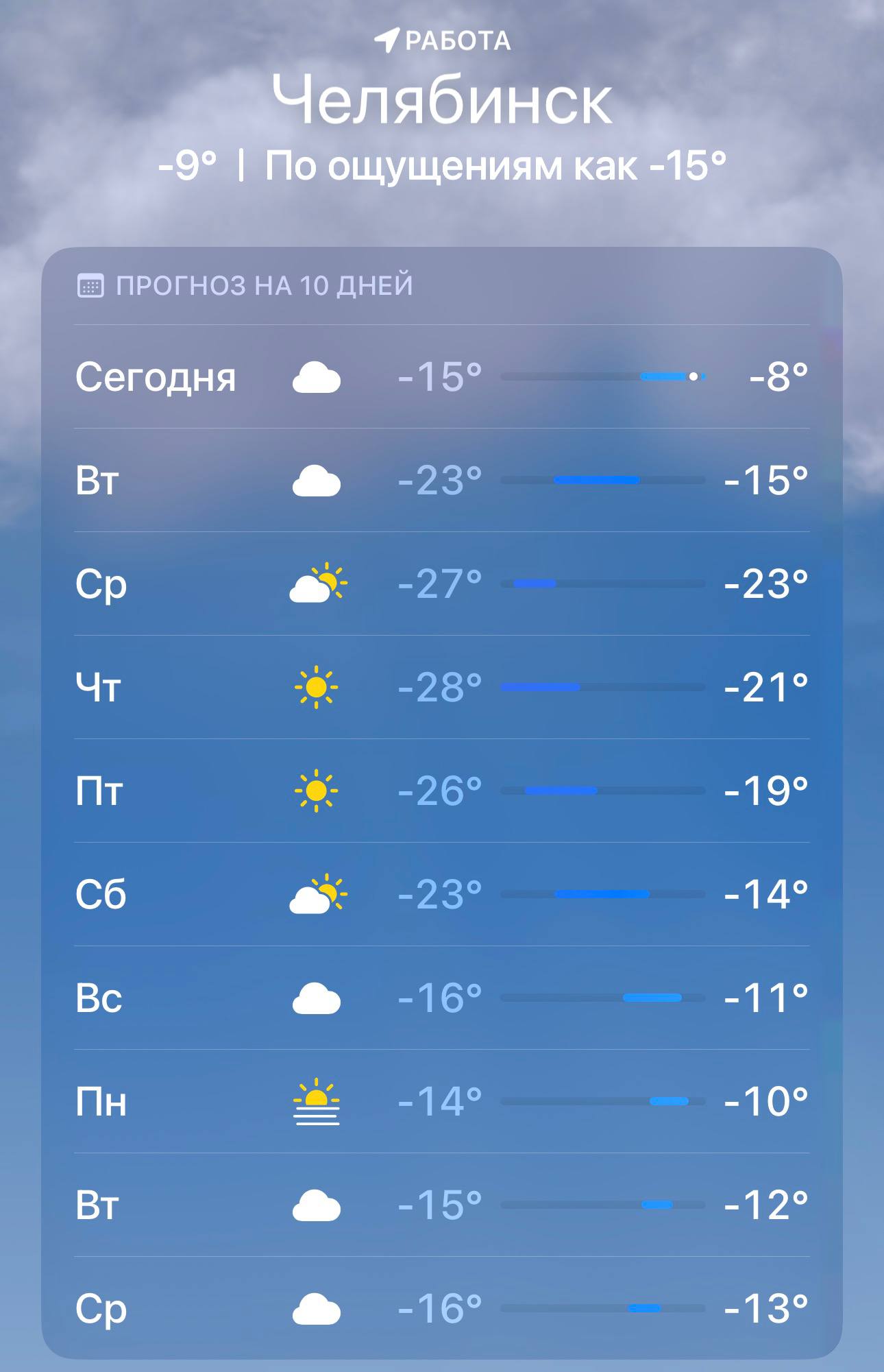View details for Пт forecast
The height and width of the screenshot is (1372, 884).
(x=441, y=791)
